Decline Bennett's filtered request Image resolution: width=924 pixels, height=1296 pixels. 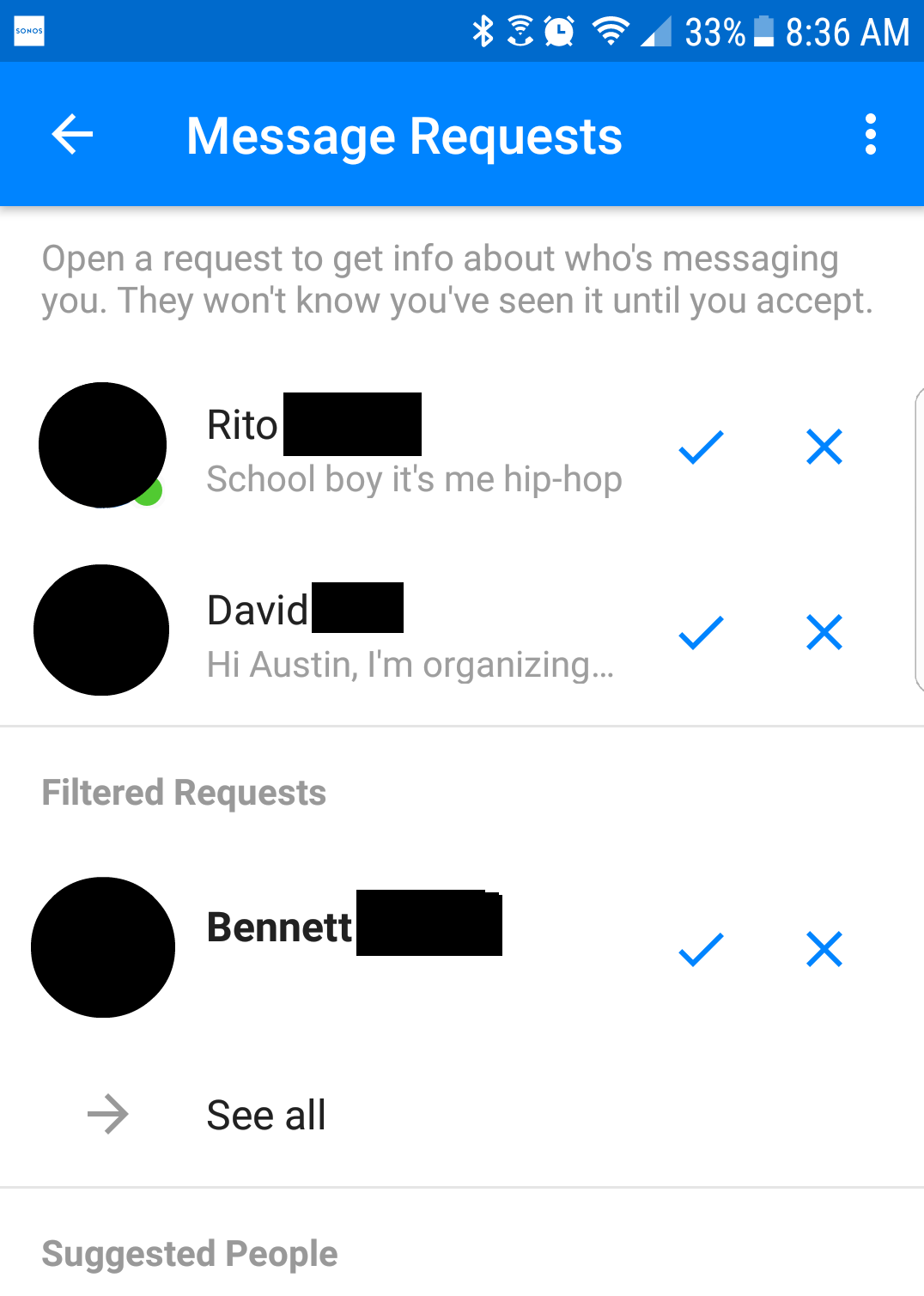click(824, 949)
